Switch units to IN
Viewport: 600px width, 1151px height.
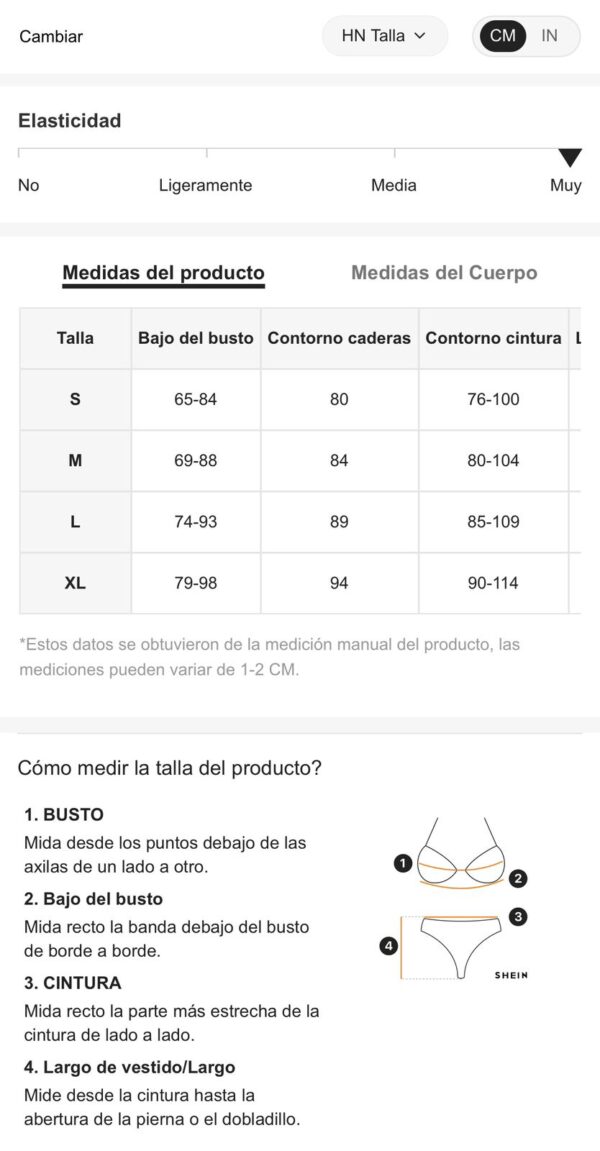pyautogui.click(x=549, y=35)
